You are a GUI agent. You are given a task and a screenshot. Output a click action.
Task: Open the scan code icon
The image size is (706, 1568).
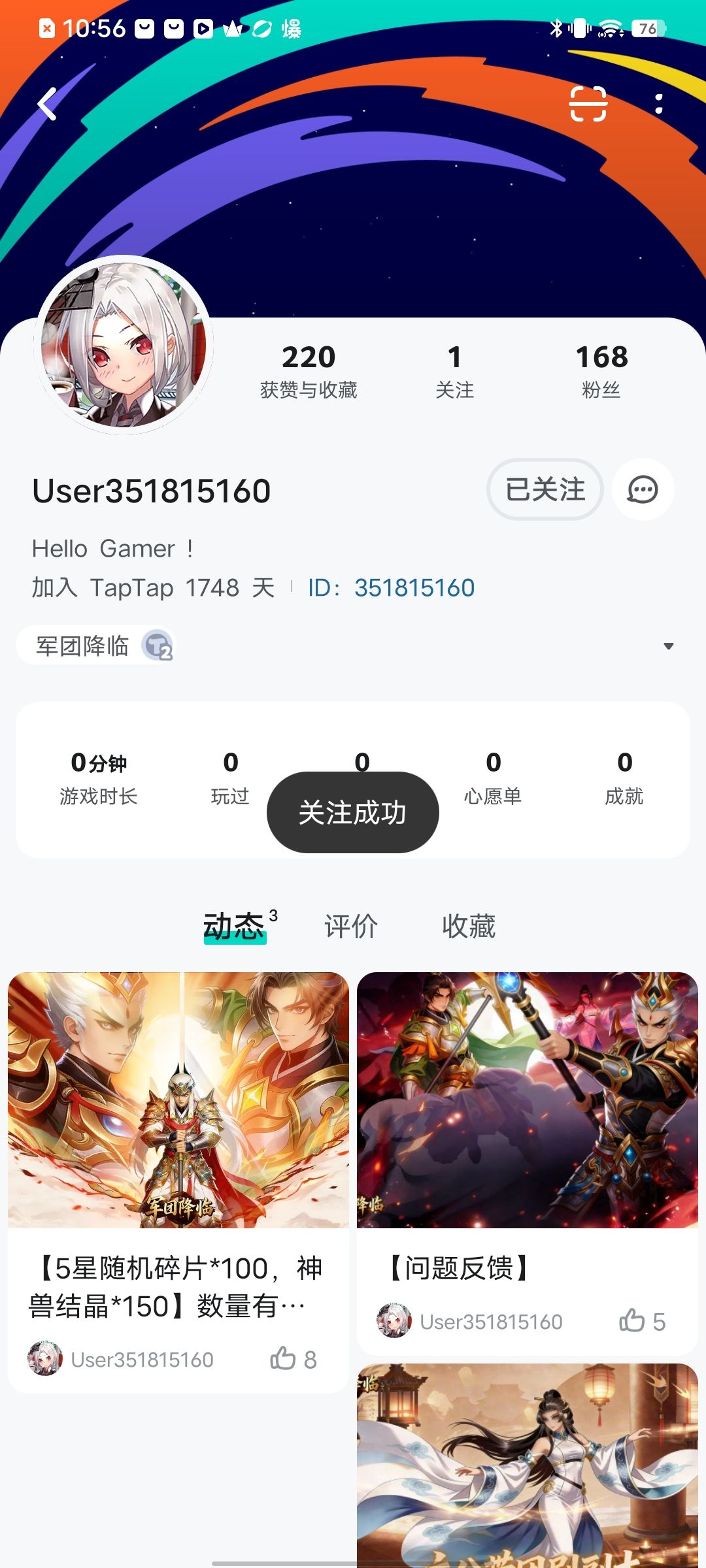click(588, 104)
